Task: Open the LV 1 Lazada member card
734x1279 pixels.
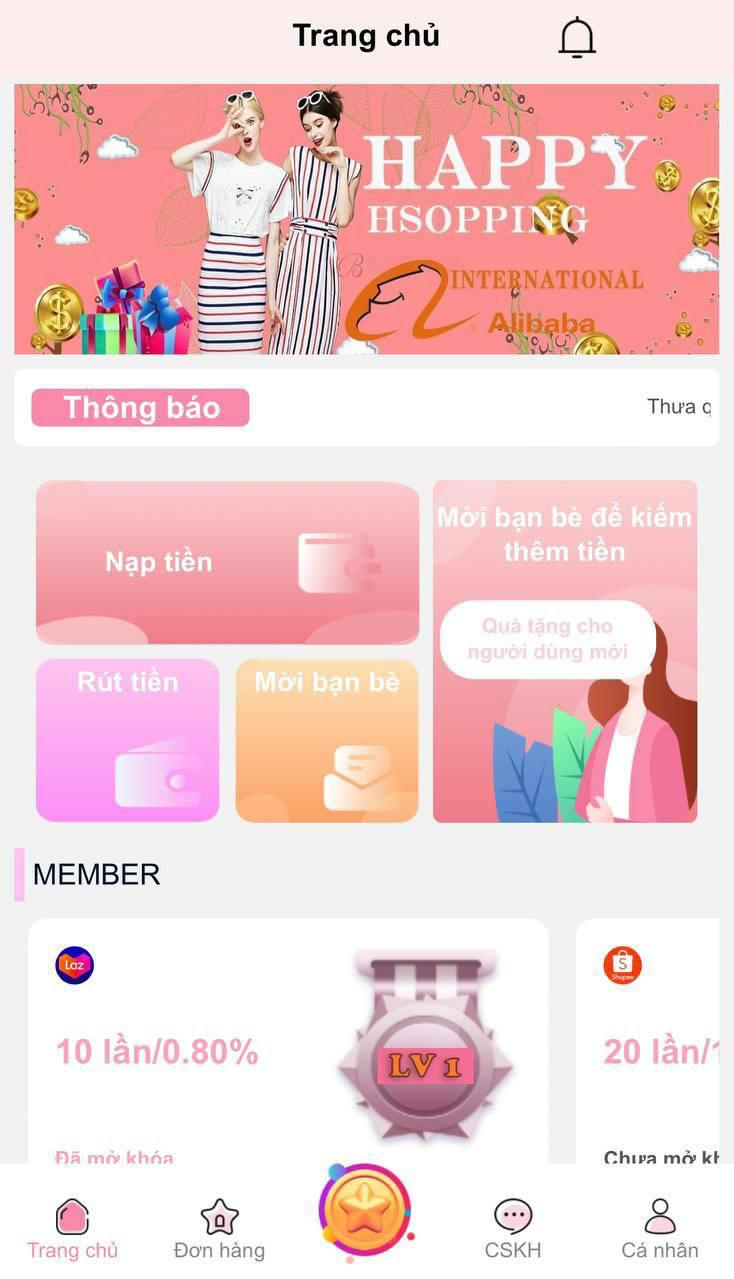Action: [288, 1040]
